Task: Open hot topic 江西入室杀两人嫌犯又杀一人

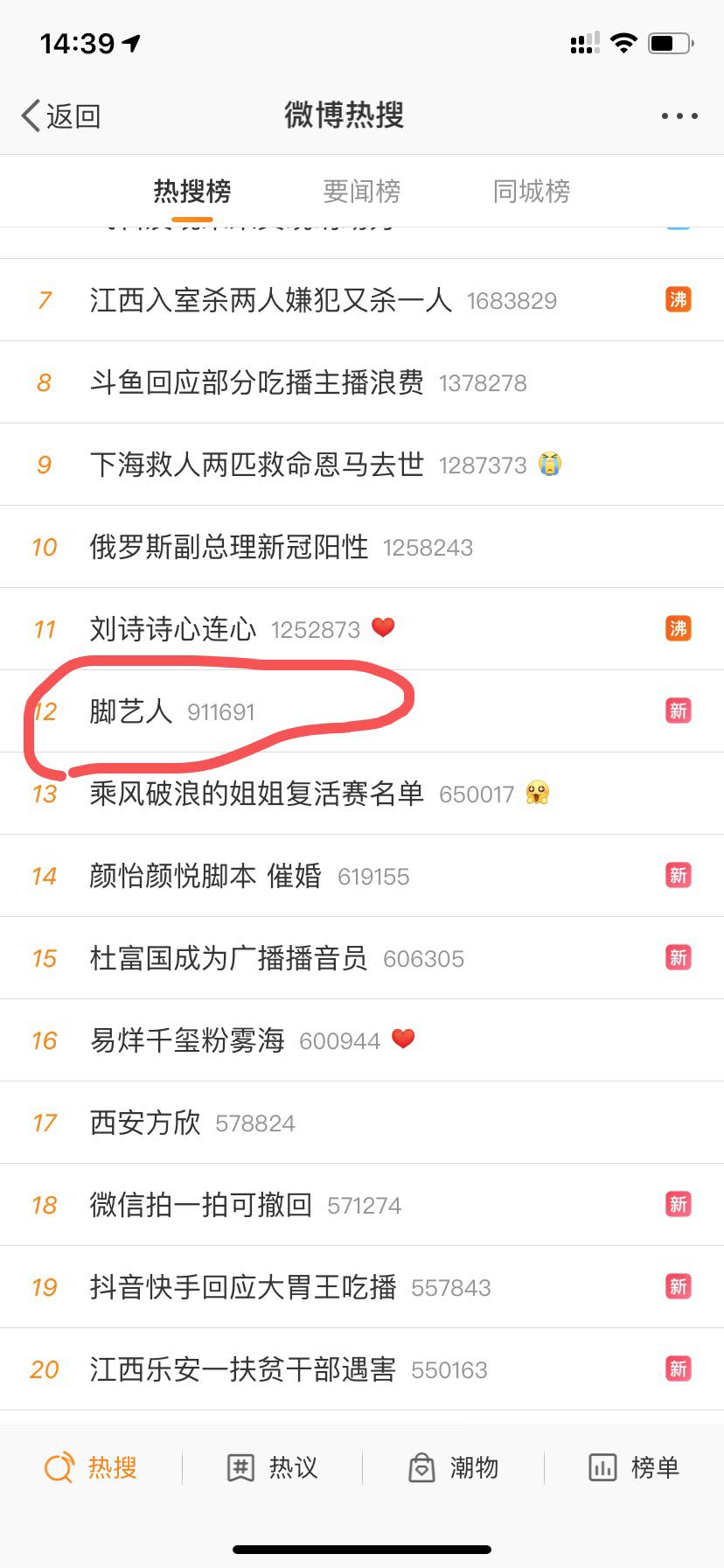Action: coord(362,300)
